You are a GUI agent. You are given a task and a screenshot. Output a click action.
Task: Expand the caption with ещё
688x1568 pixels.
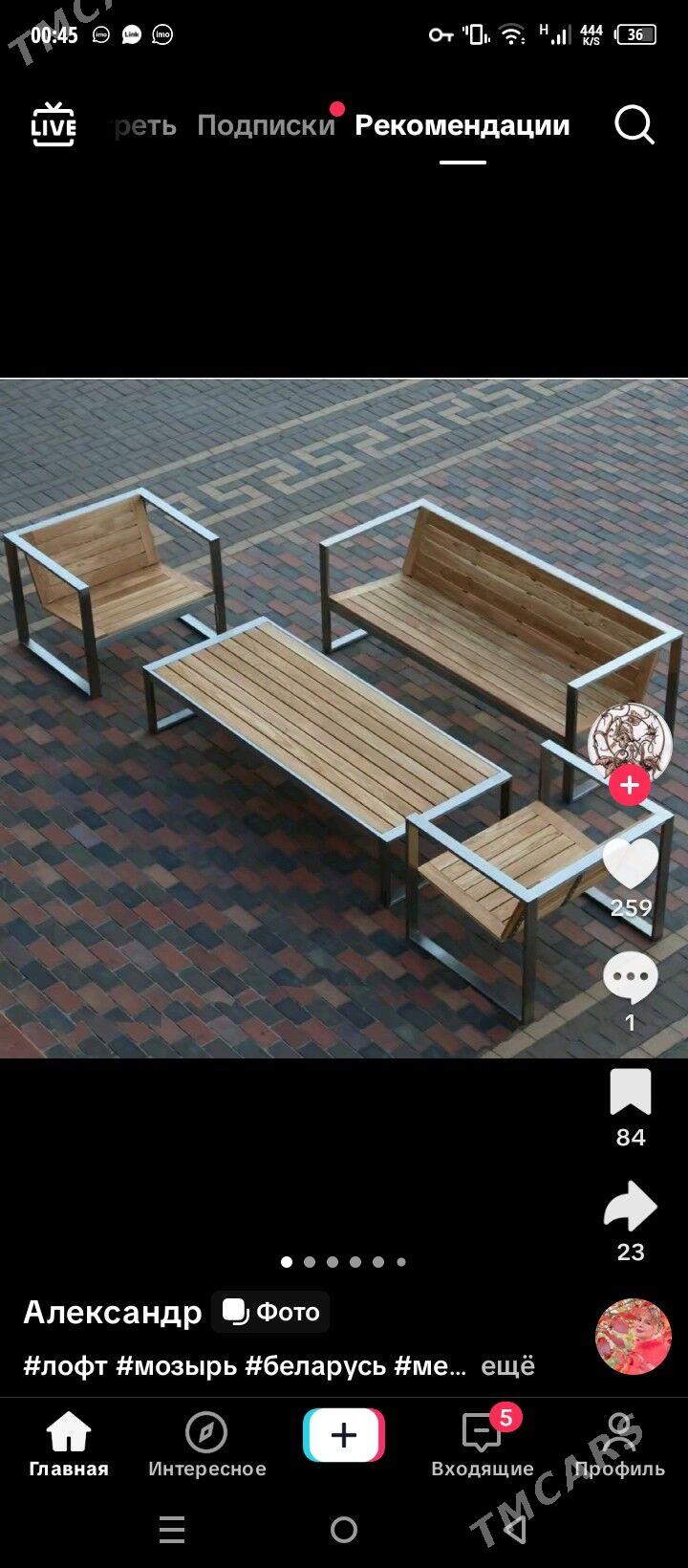click(x=507, y=1365)
